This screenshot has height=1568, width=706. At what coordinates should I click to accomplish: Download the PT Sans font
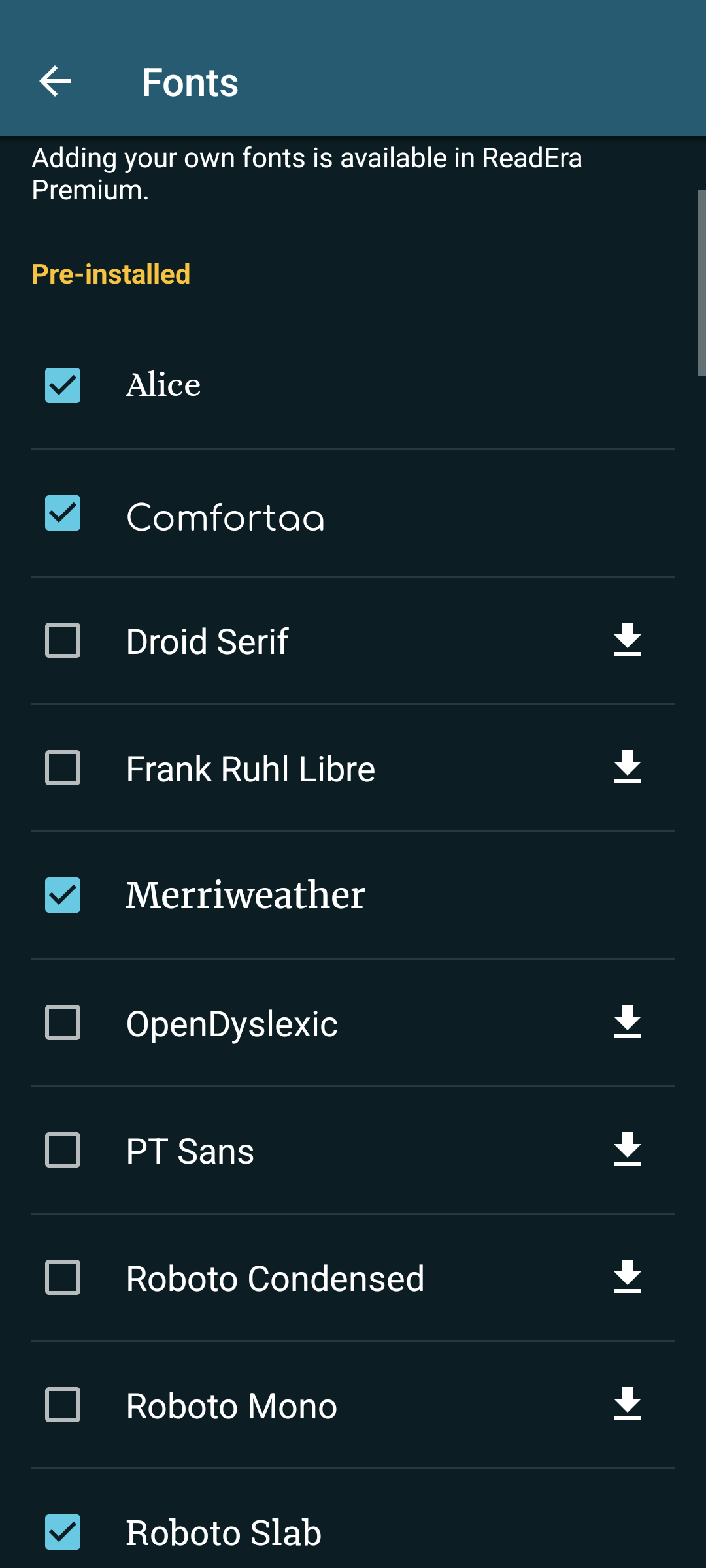pyautogui.click(x=627, y=1149)
